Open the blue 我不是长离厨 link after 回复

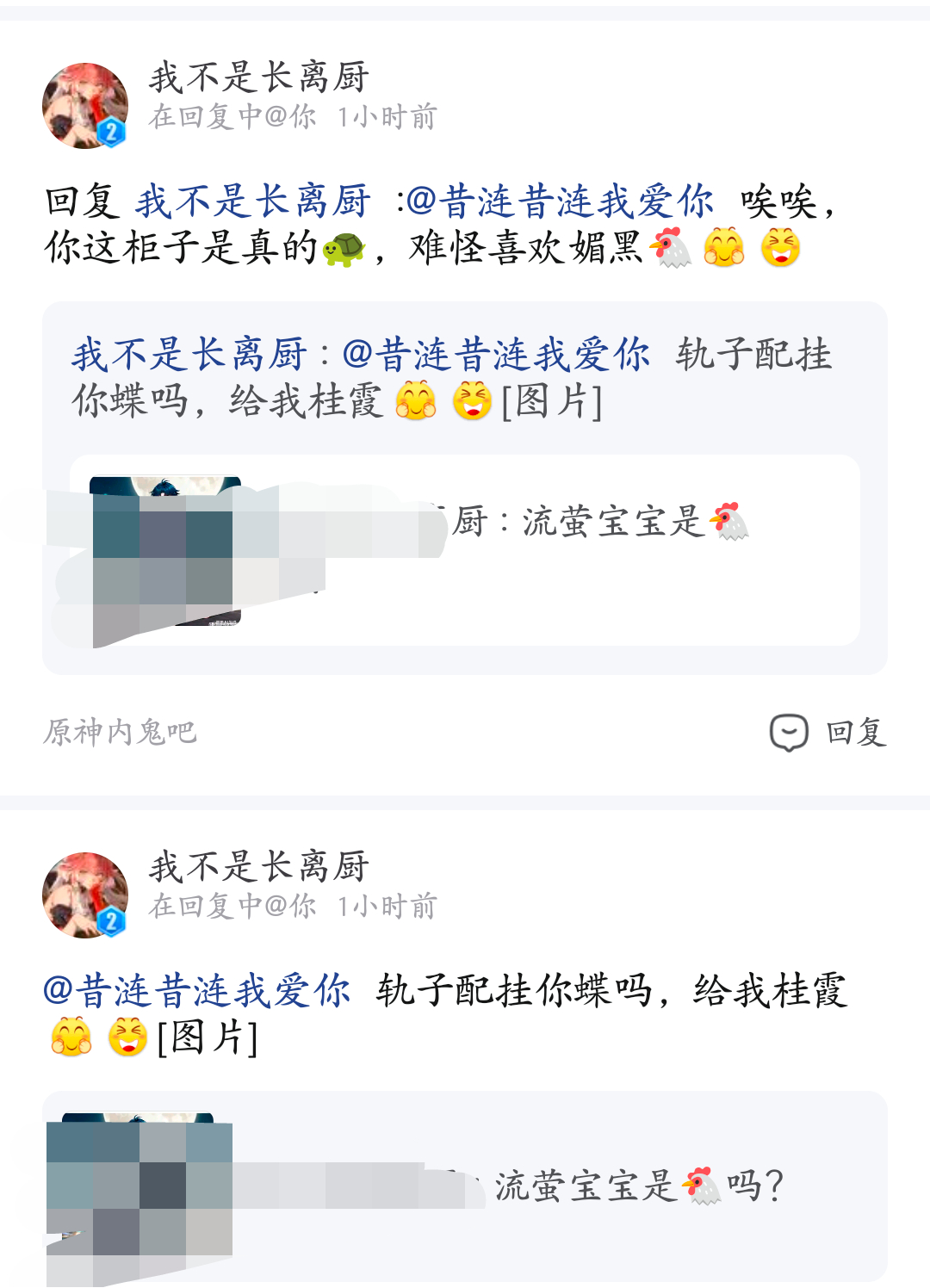pos(252,202)
